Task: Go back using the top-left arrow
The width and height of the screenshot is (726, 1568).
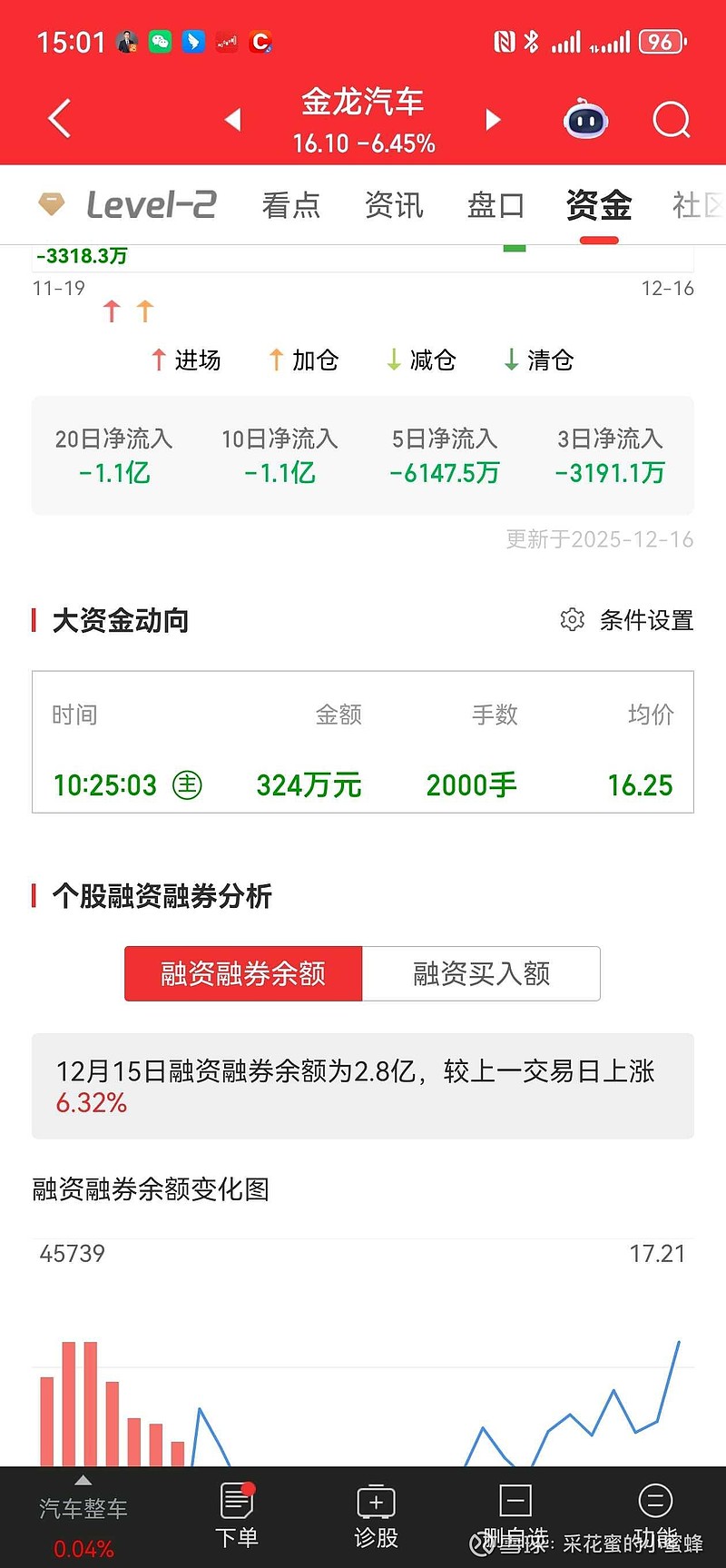Action: (x=59, y=119)
